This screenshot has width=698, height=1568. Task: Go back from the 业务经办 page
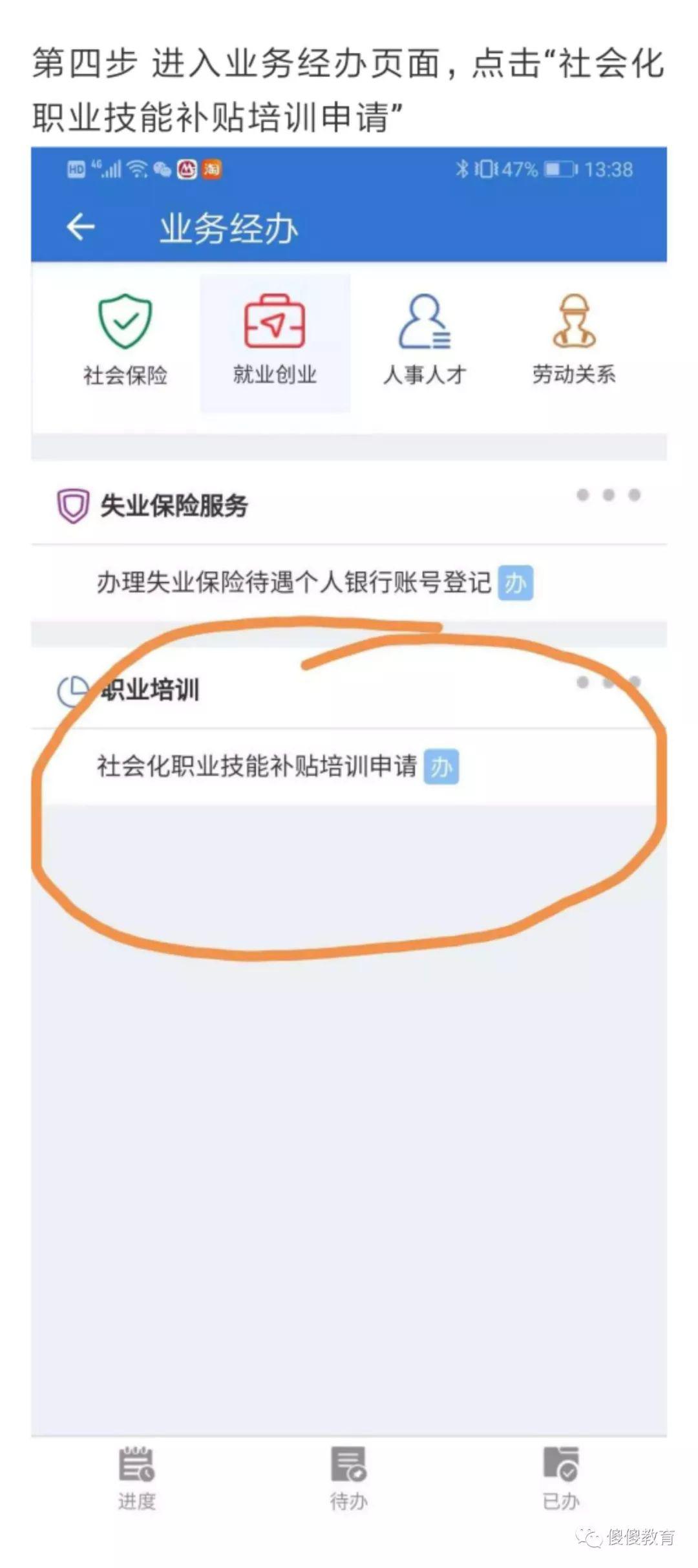81,227
